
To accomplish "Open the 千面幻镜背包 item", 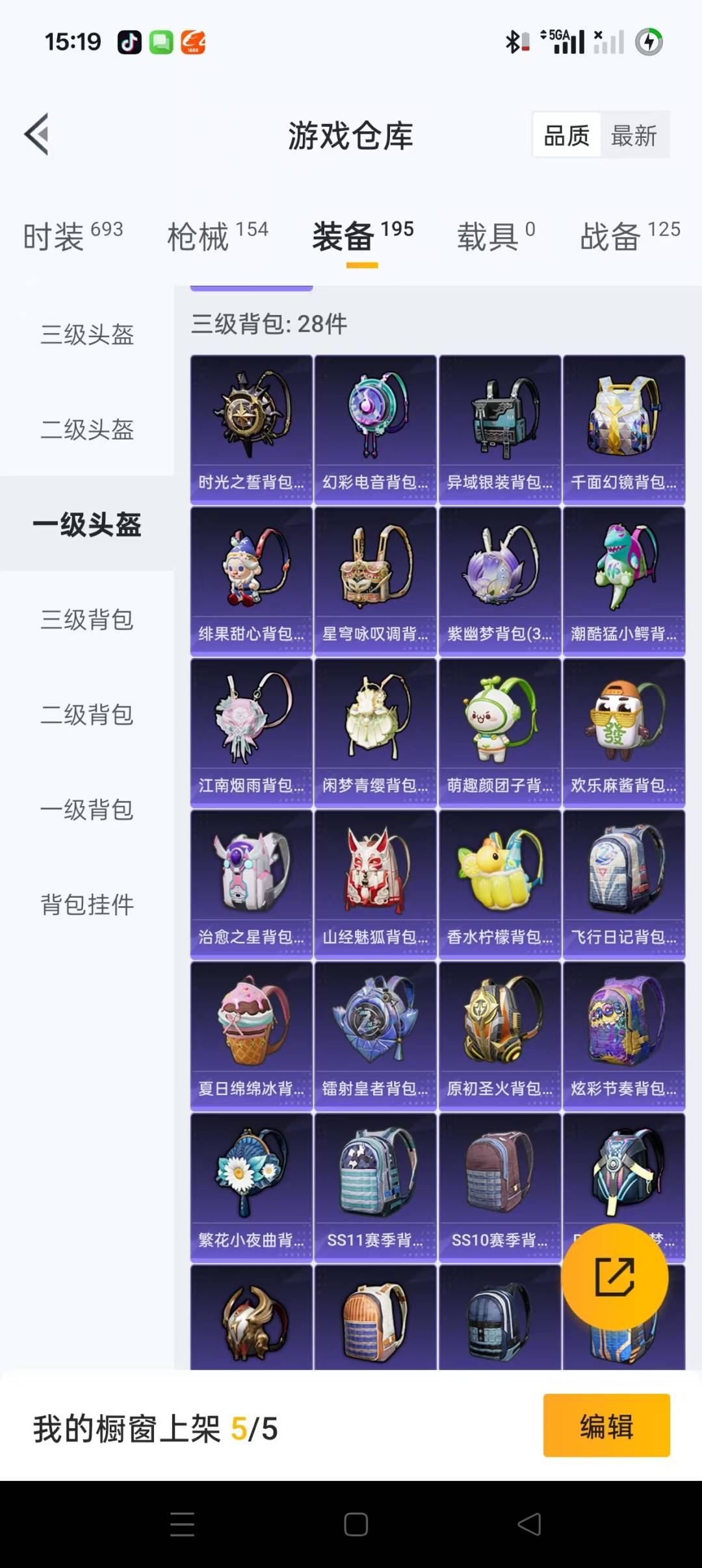I will [624, 429].
